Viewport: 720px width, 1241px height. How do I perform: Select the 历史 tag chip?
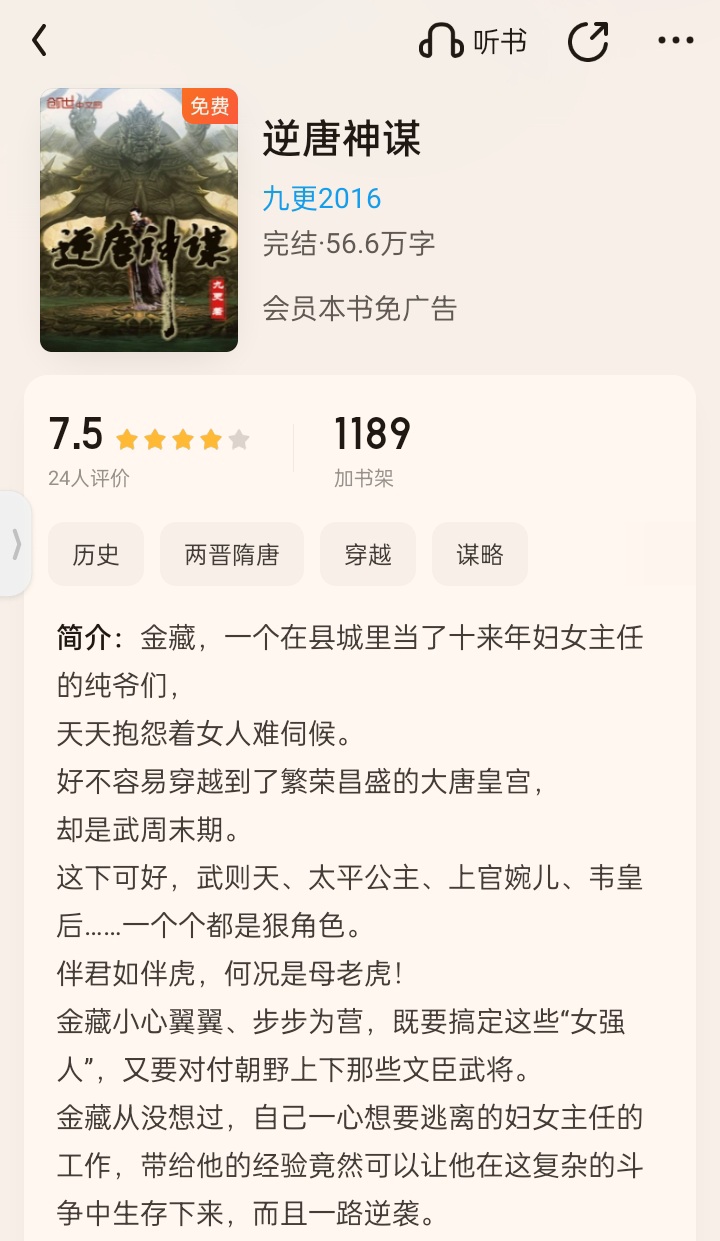tap(96, 554)
